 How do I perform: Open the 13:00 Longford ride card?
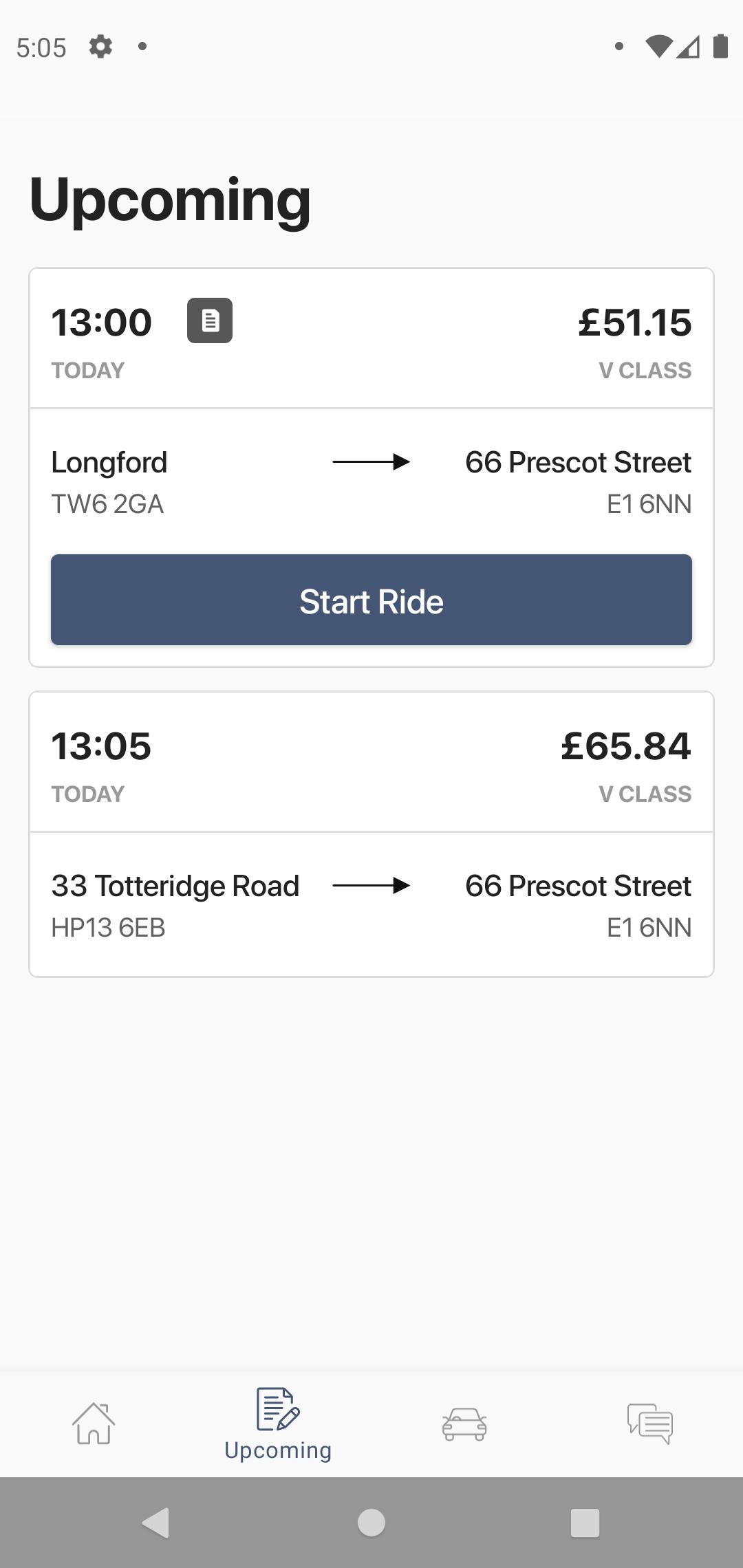pos(371,467)
